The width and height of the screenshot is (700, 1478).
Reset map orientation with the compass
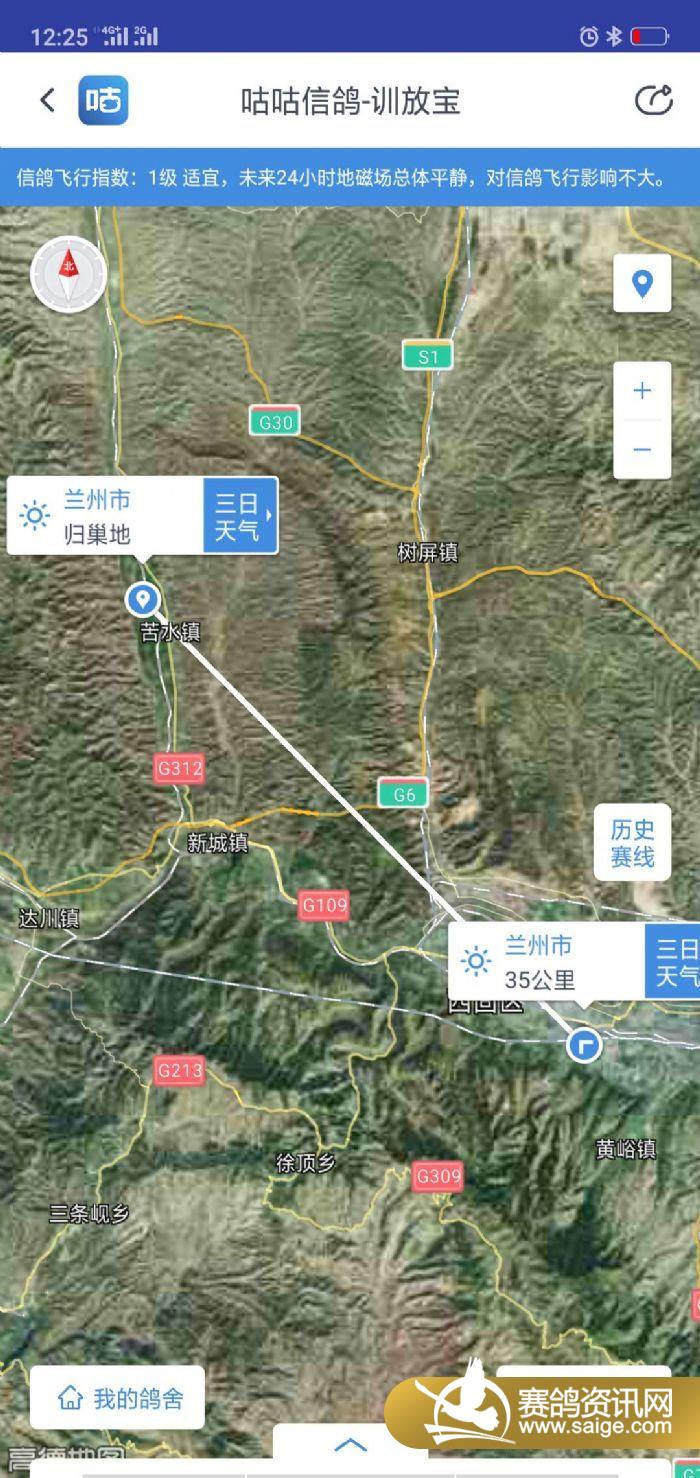[x=69, y=274]
